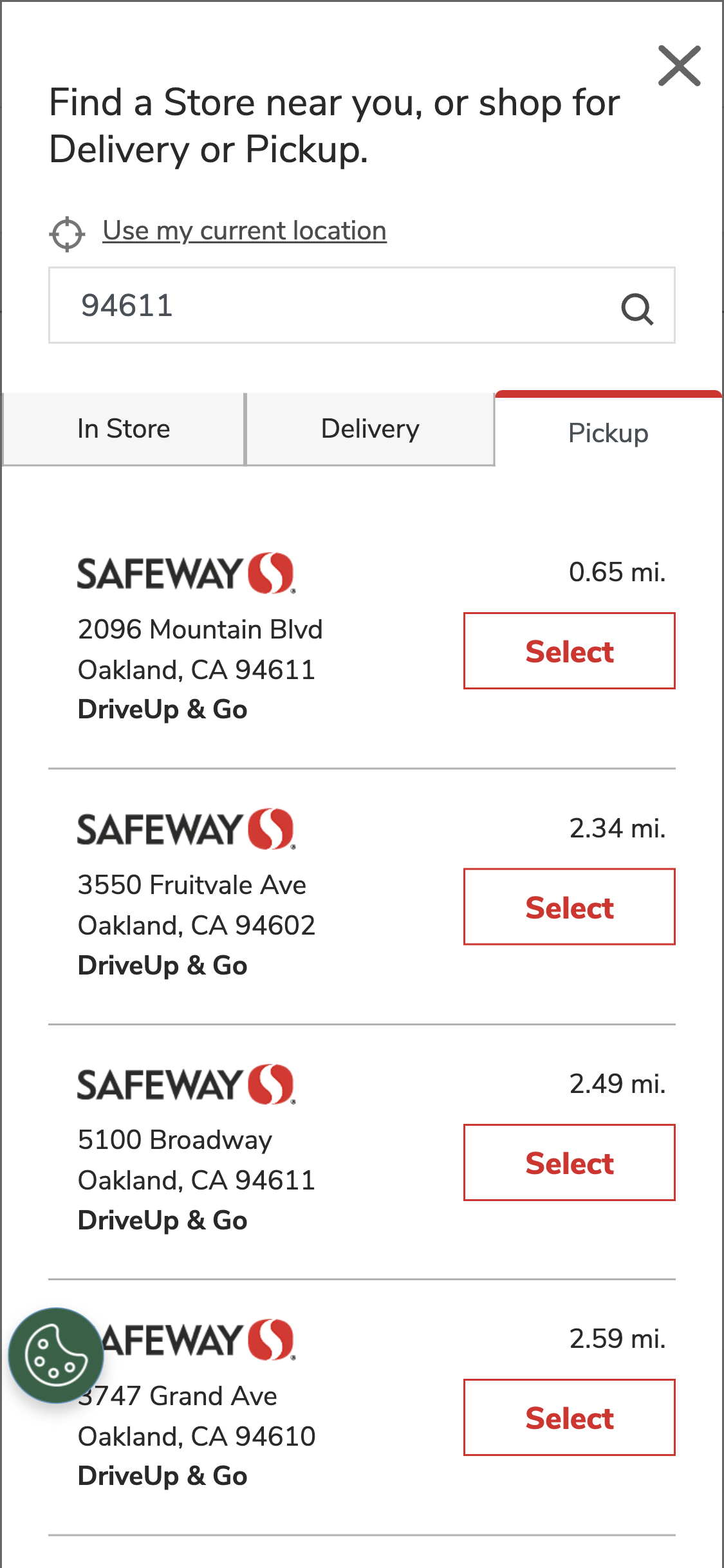Click the 0.65 mi distance text
This screenshot has height=1568, width=724.
coord(618,572)
